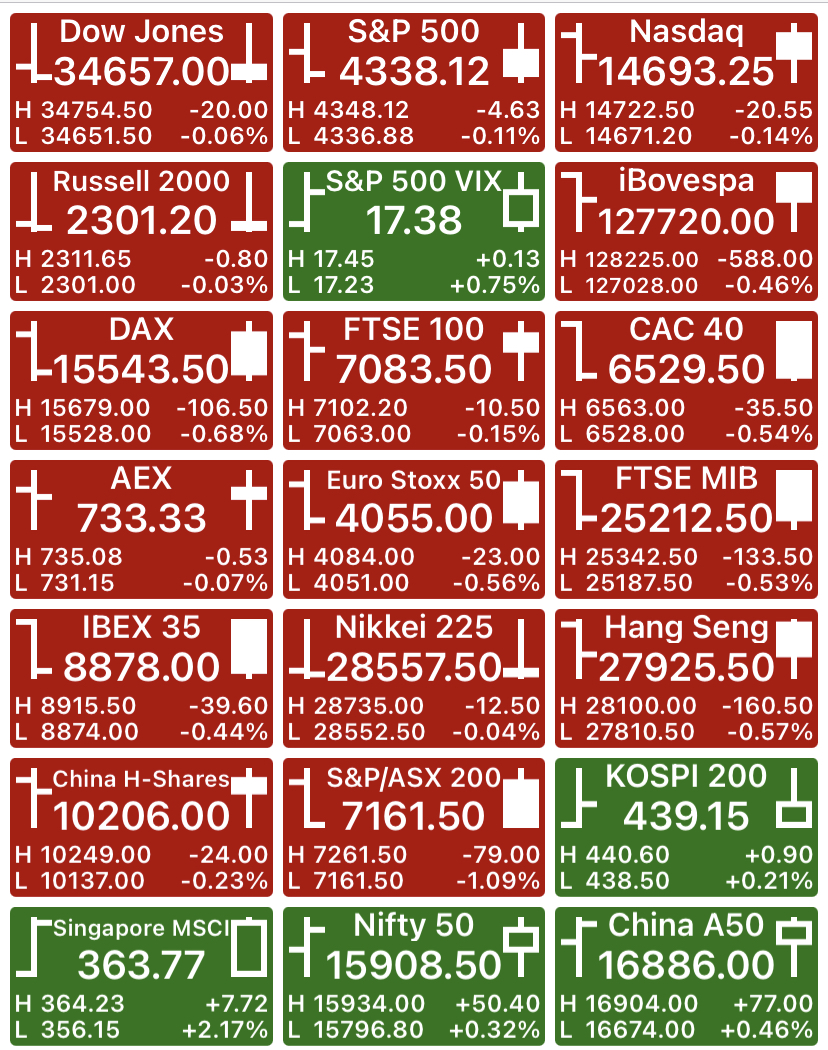
Task: View CAC 40 details
Action: coord(687,380)
